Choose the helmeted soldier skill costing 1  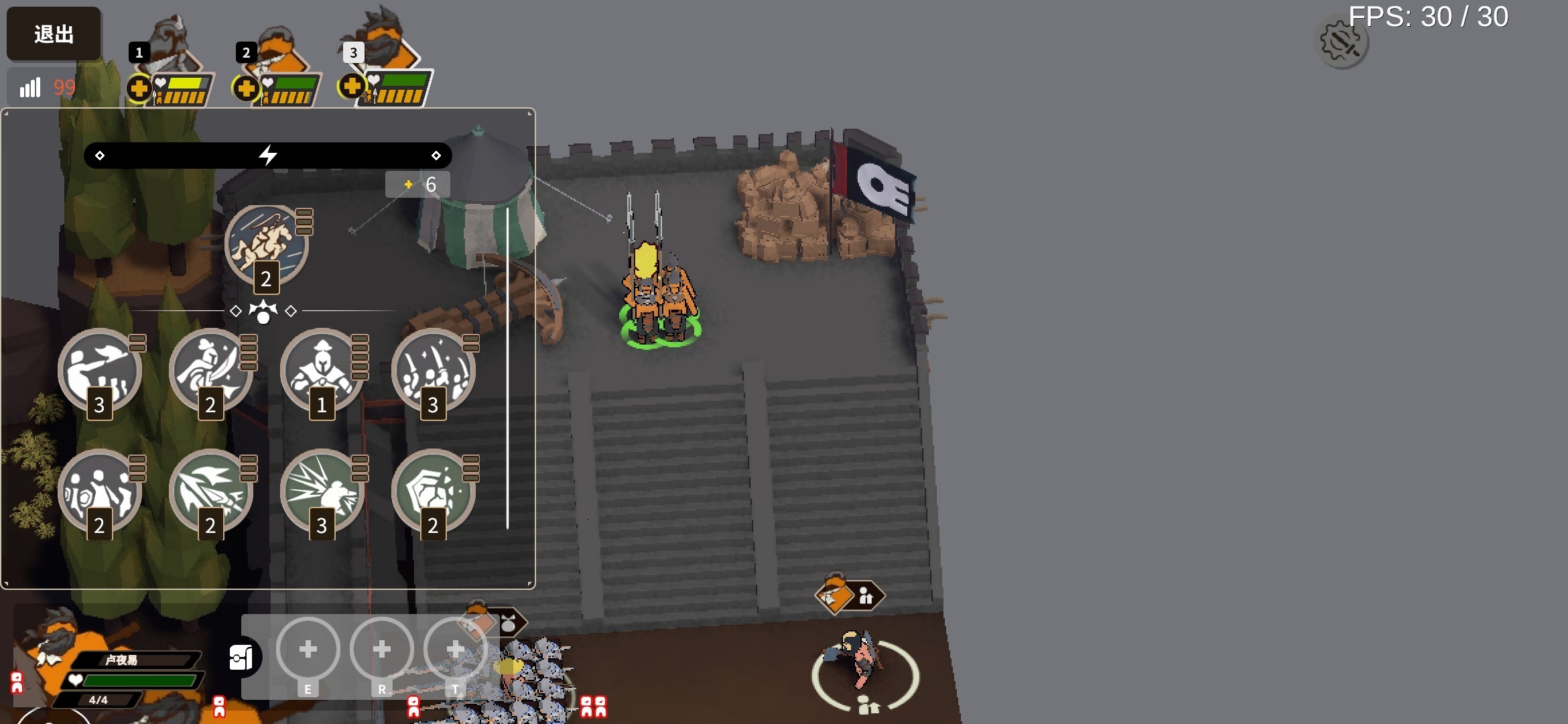322,370
